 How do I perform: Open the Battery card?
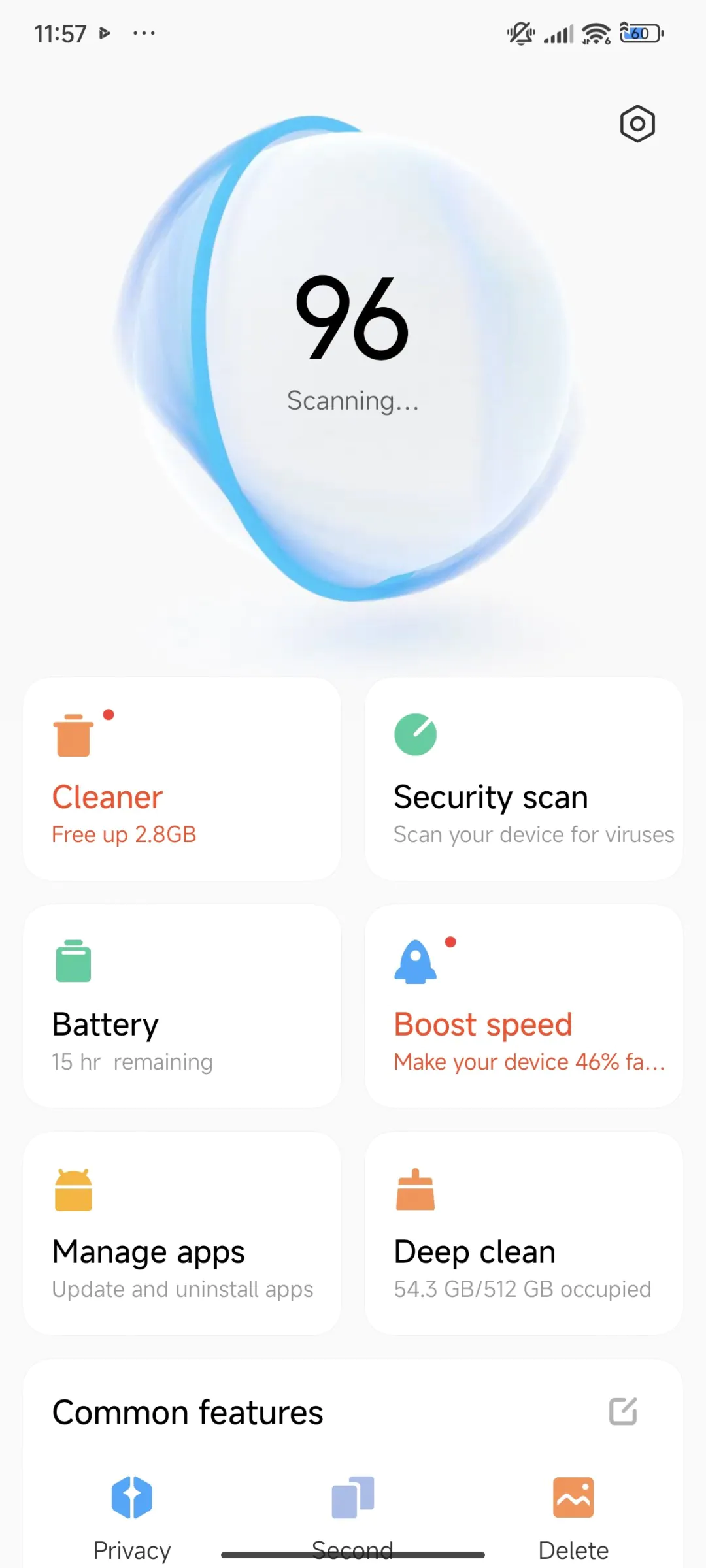click(182, 1006)
